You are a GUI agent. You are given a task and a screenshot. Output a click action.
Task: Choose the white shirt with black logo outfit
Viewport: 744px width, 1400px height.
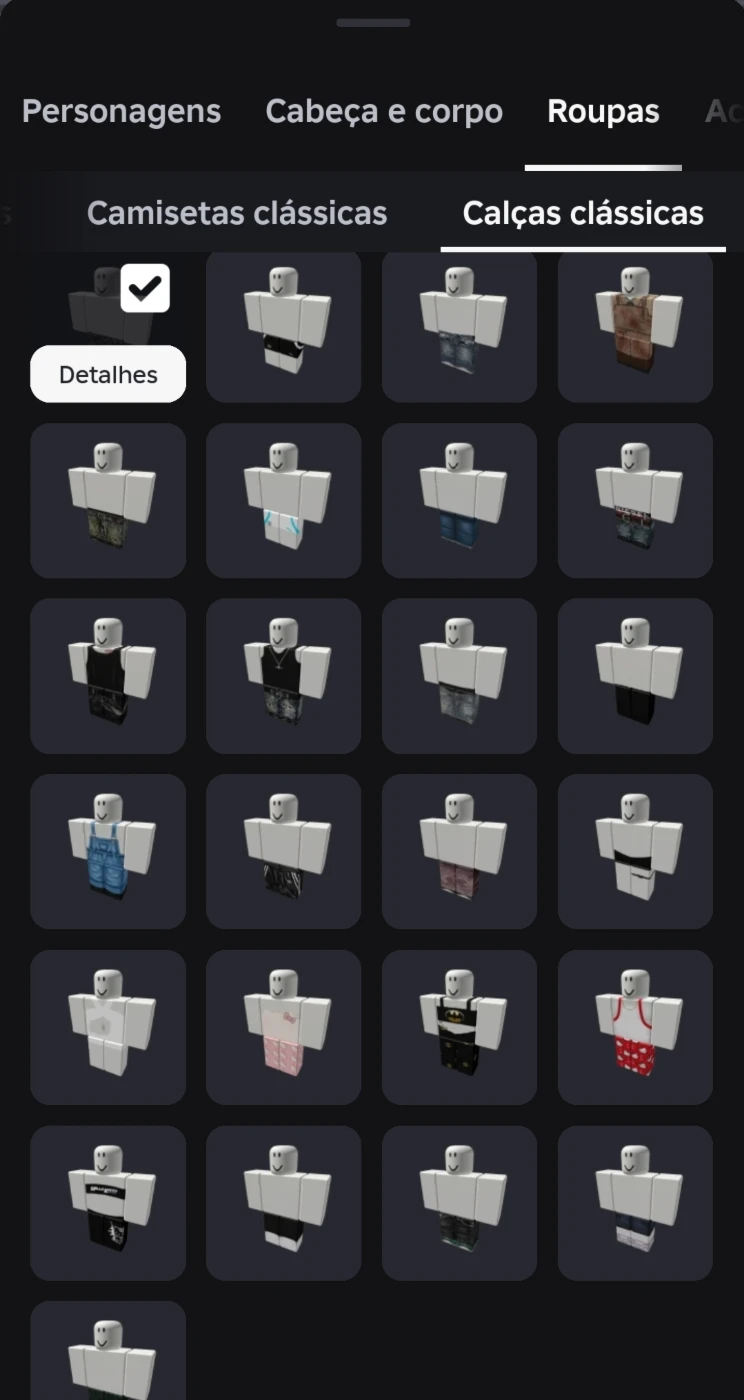point(108,1203)
